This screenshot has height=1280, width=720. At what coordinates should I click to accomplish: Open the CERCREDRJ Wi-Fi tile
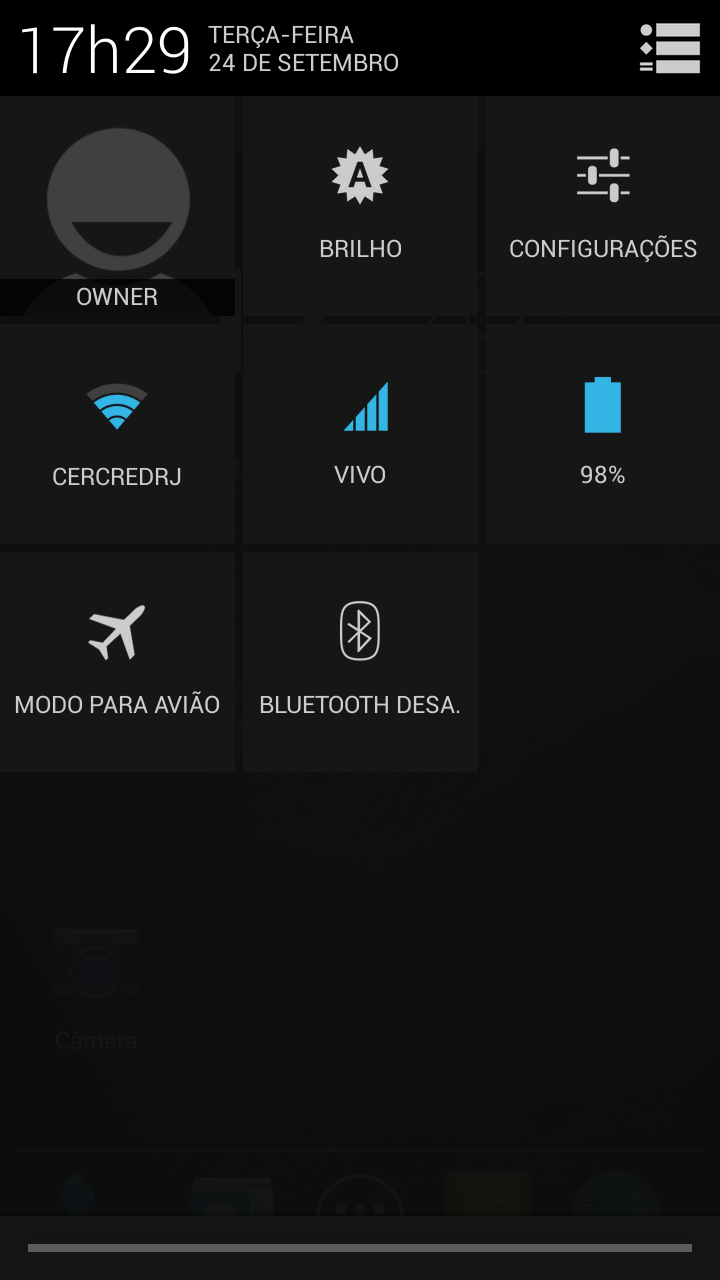point(117,434)
